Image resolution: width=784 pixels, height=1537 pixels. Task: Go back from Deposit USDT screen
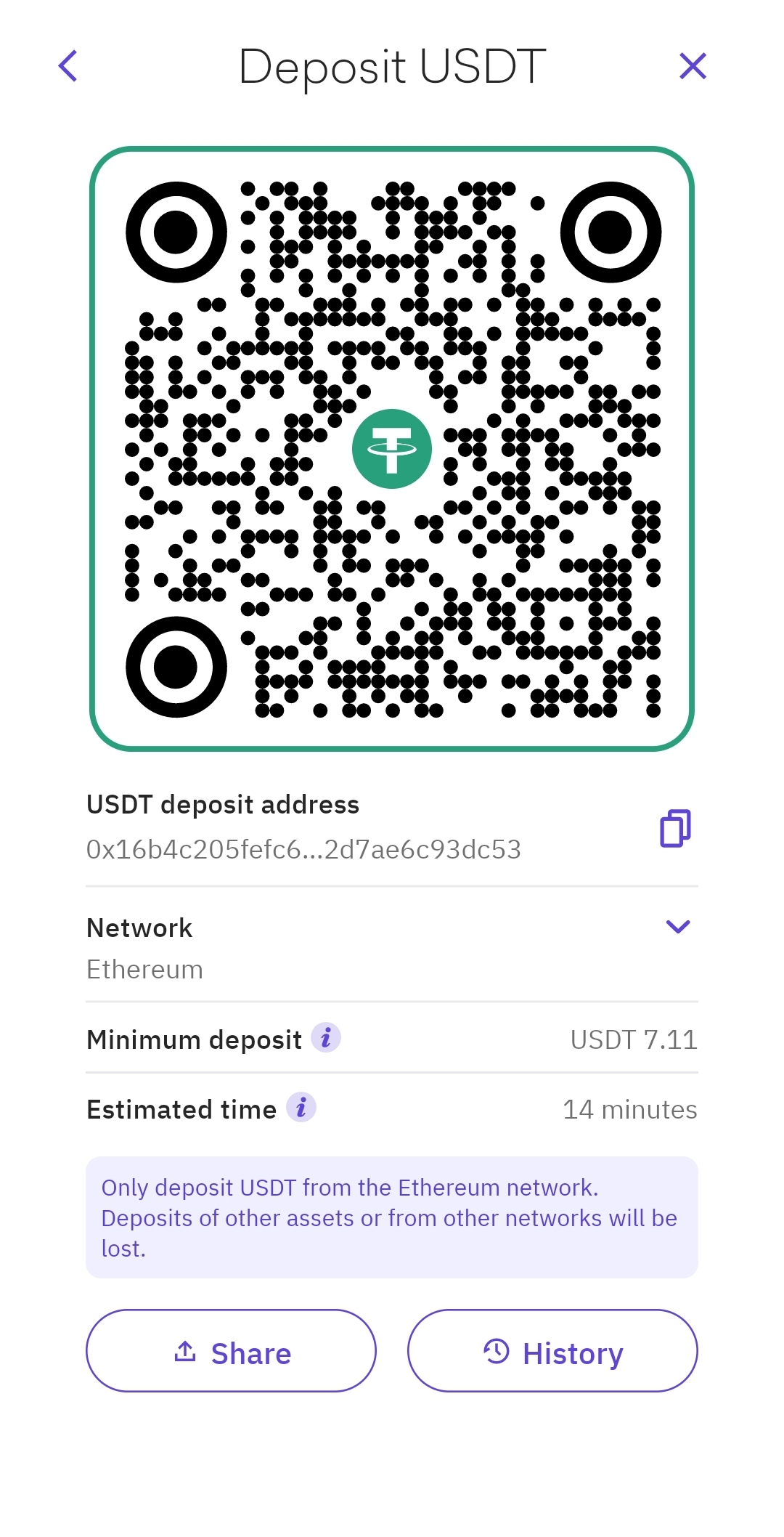(x=68, y=66)
